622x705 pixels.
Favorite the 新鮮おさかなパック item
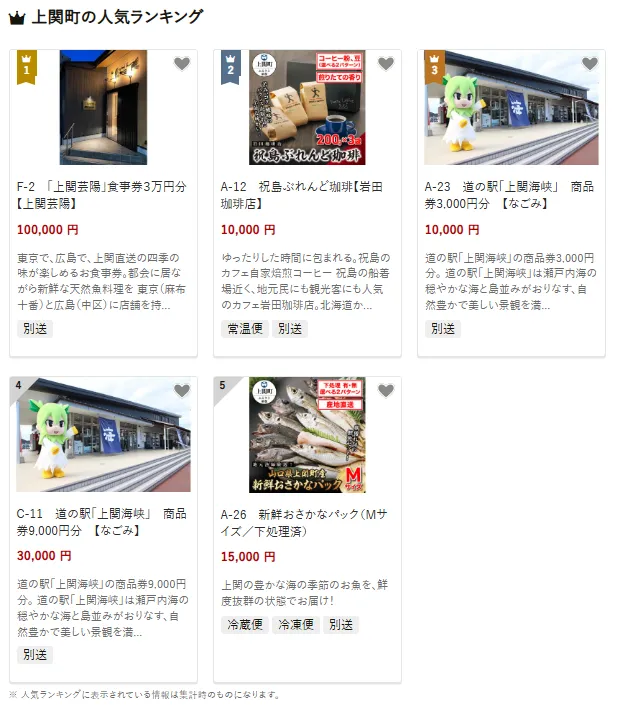pyautogui.click(x=385, y=391)
